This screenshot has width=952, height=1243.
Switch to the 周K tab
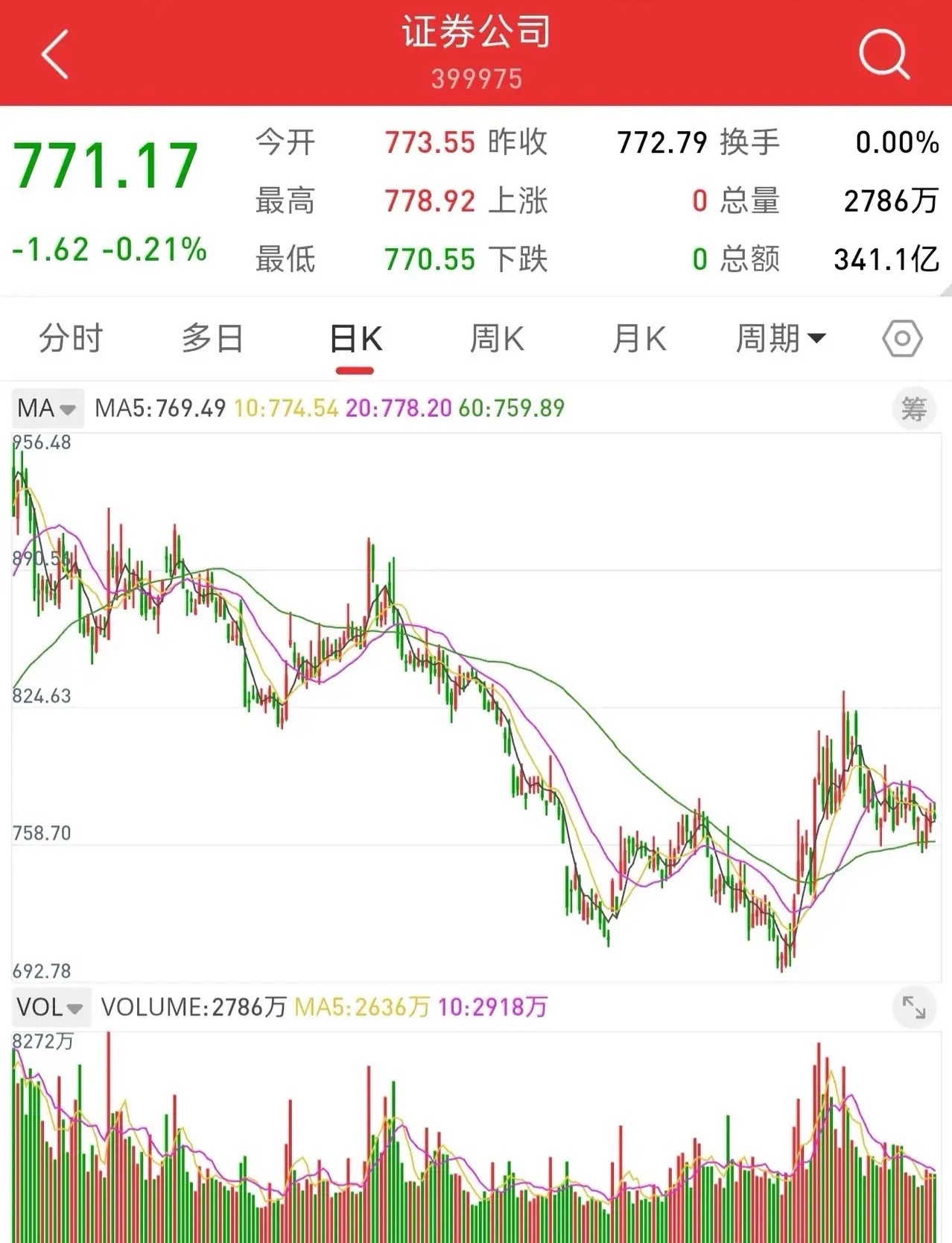pyautogui.click(x=497, y=339)
